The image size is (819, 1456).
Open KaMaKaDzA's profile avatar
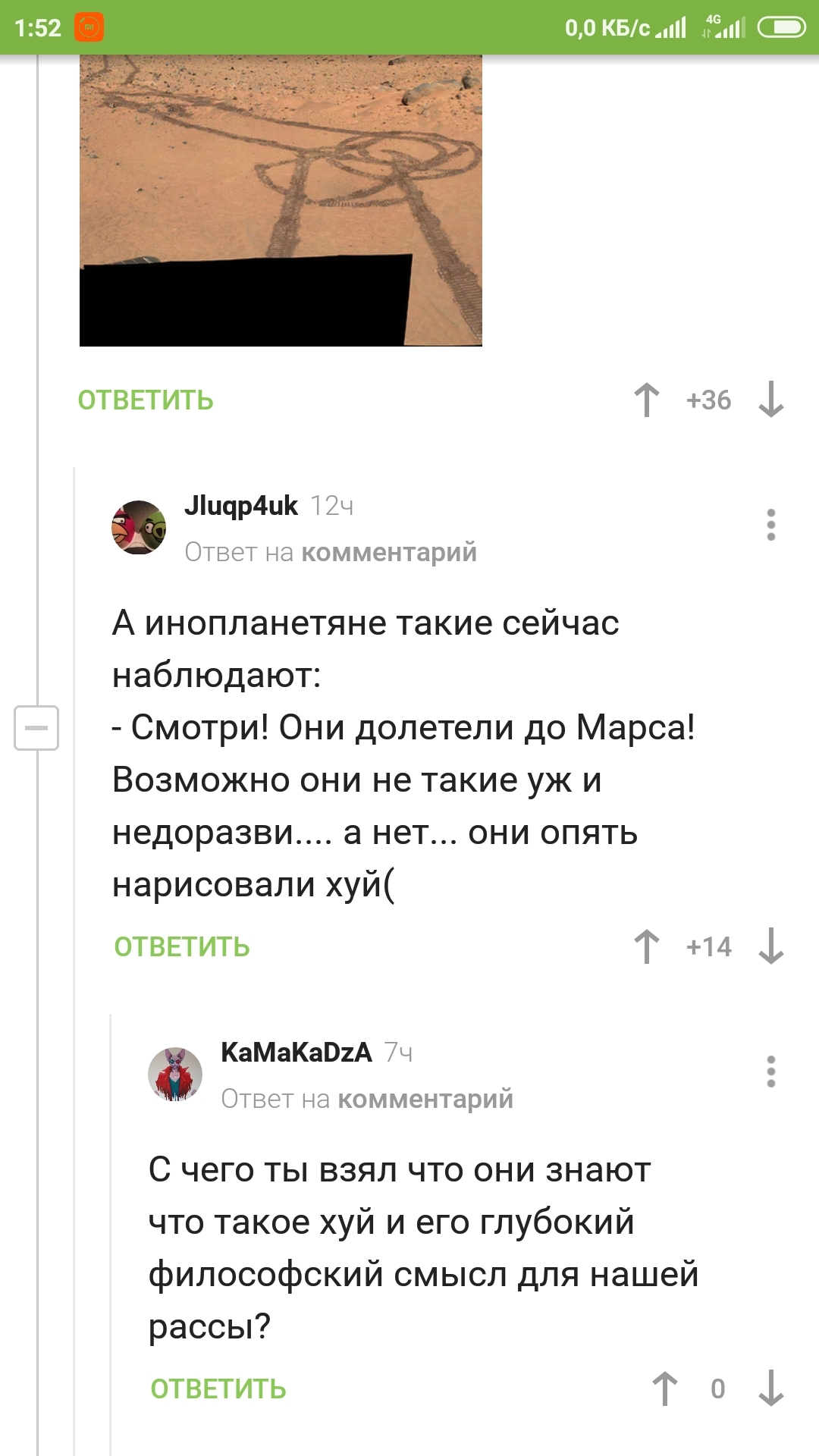[x=175, y=1074]
